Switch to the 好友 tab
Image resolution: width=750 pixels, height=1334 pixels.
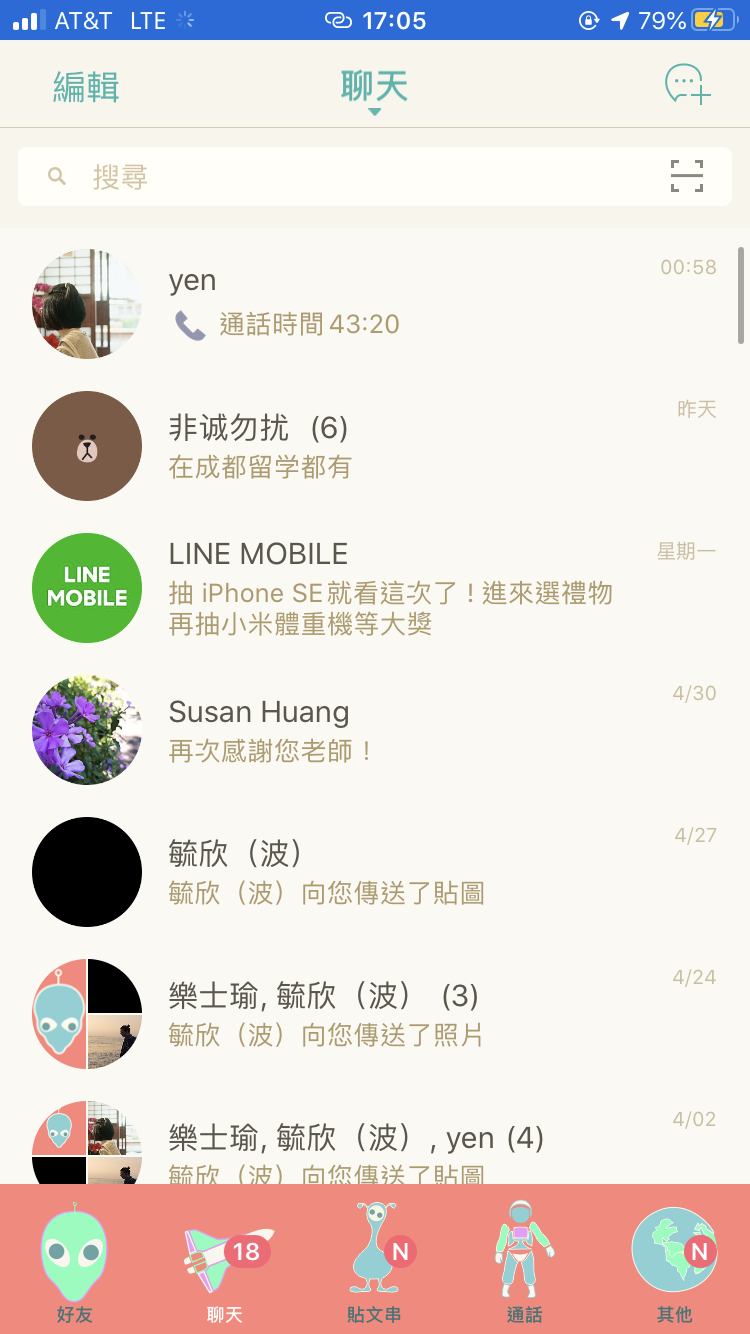point(75,1262)
